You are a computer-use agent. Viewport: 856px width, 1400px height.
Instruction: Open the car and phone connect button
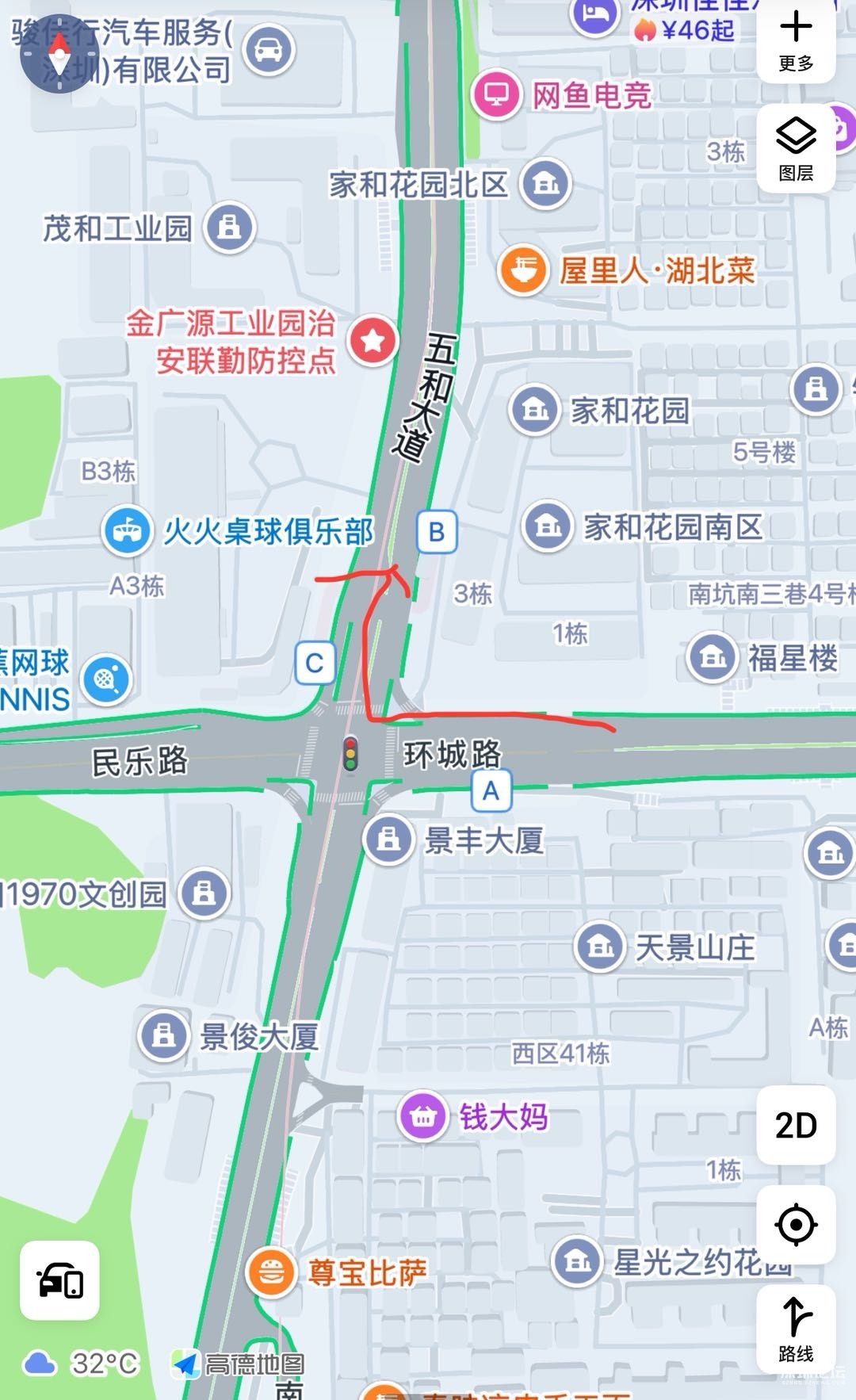(x=60, y=1280)
